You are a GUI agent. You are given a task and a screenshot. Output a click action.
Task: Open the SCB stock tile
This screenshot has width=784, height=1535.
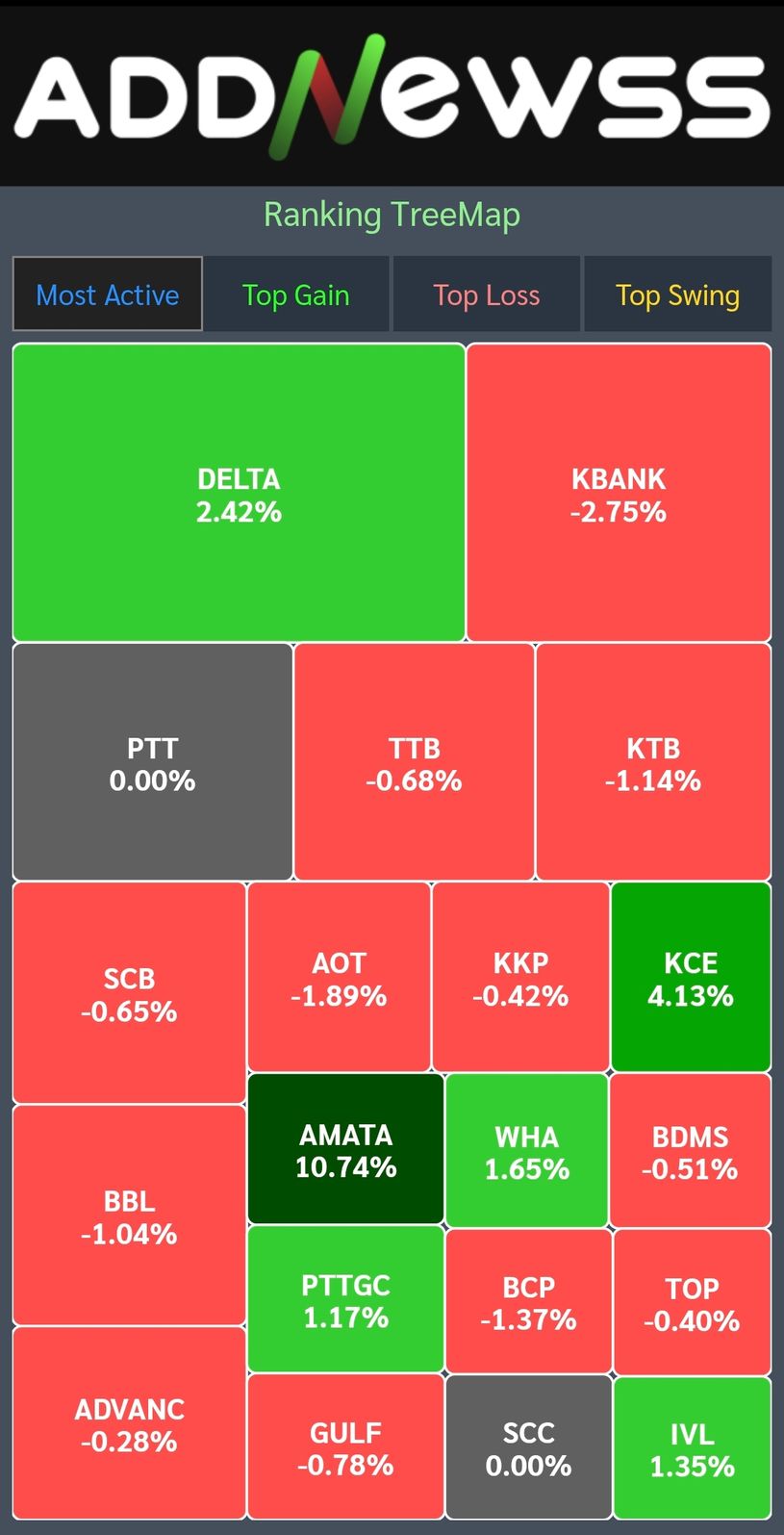pyautogui.click(x=129, y=993)
